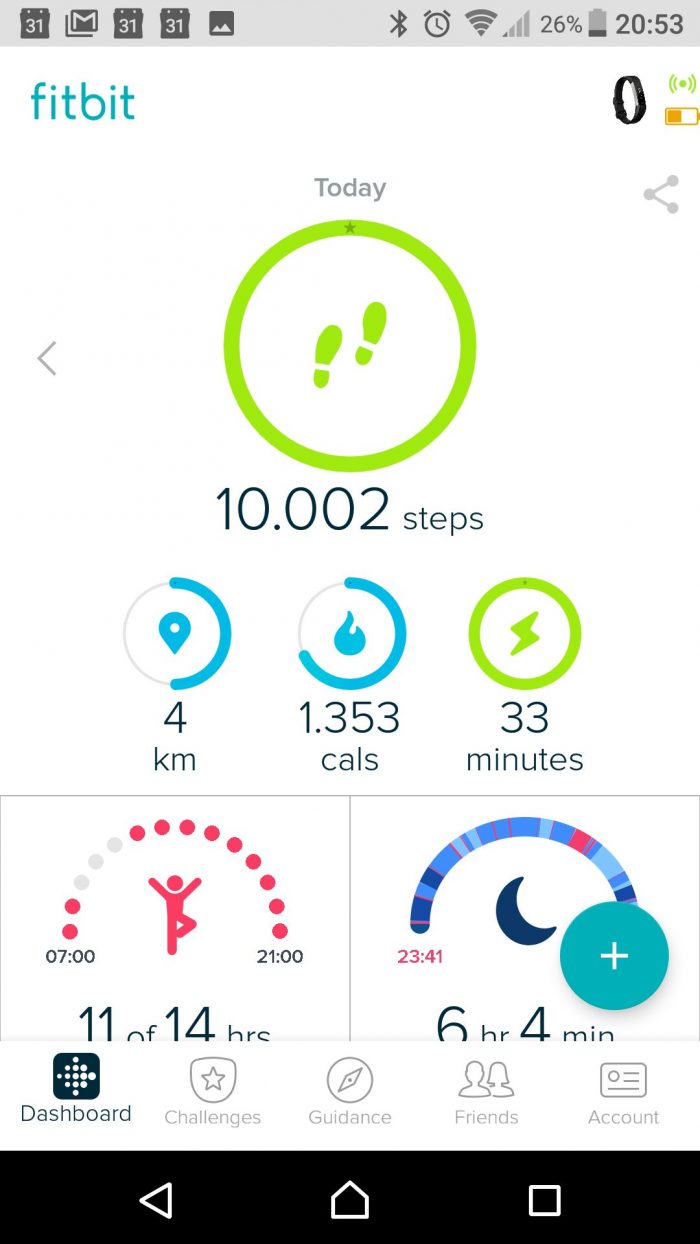Open the tracker device icon
The width and height of the screenshot is (700, 1244).
tap(629, 100)
